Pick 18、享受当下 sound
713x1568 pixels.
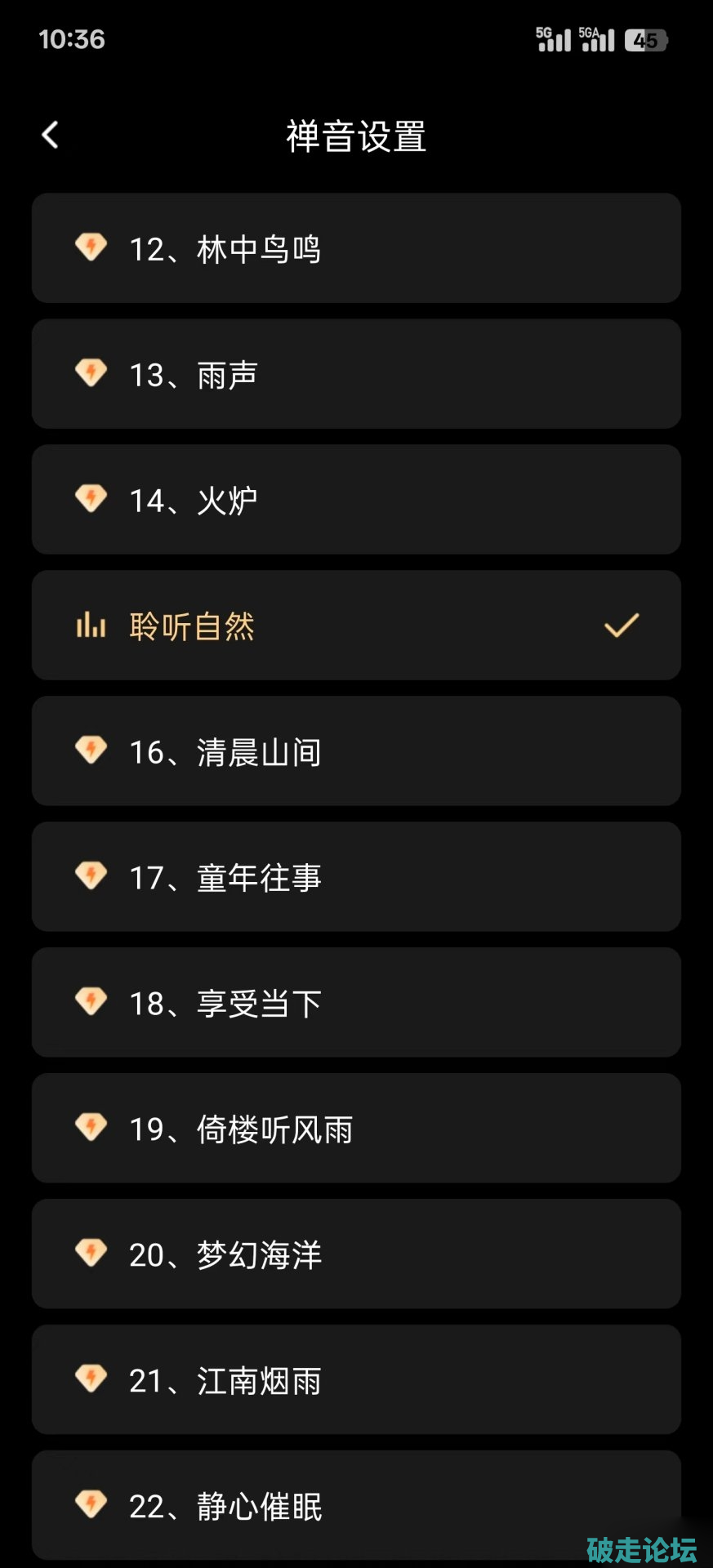click(x=356, y=1003)
